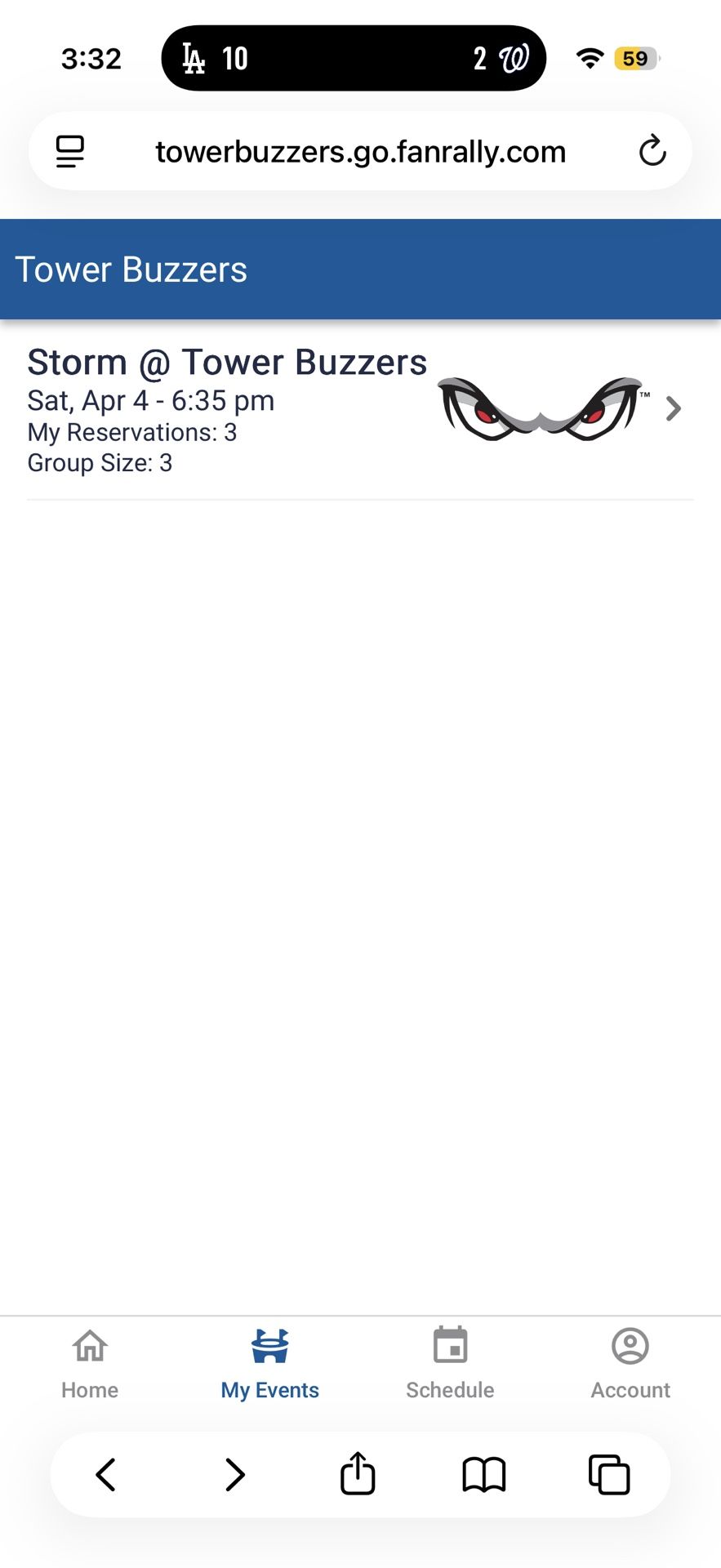Screen dimensions: 721x1568
Task: Open the Storm @ Tower Buzzers event
Action: [x=360, y=411]
